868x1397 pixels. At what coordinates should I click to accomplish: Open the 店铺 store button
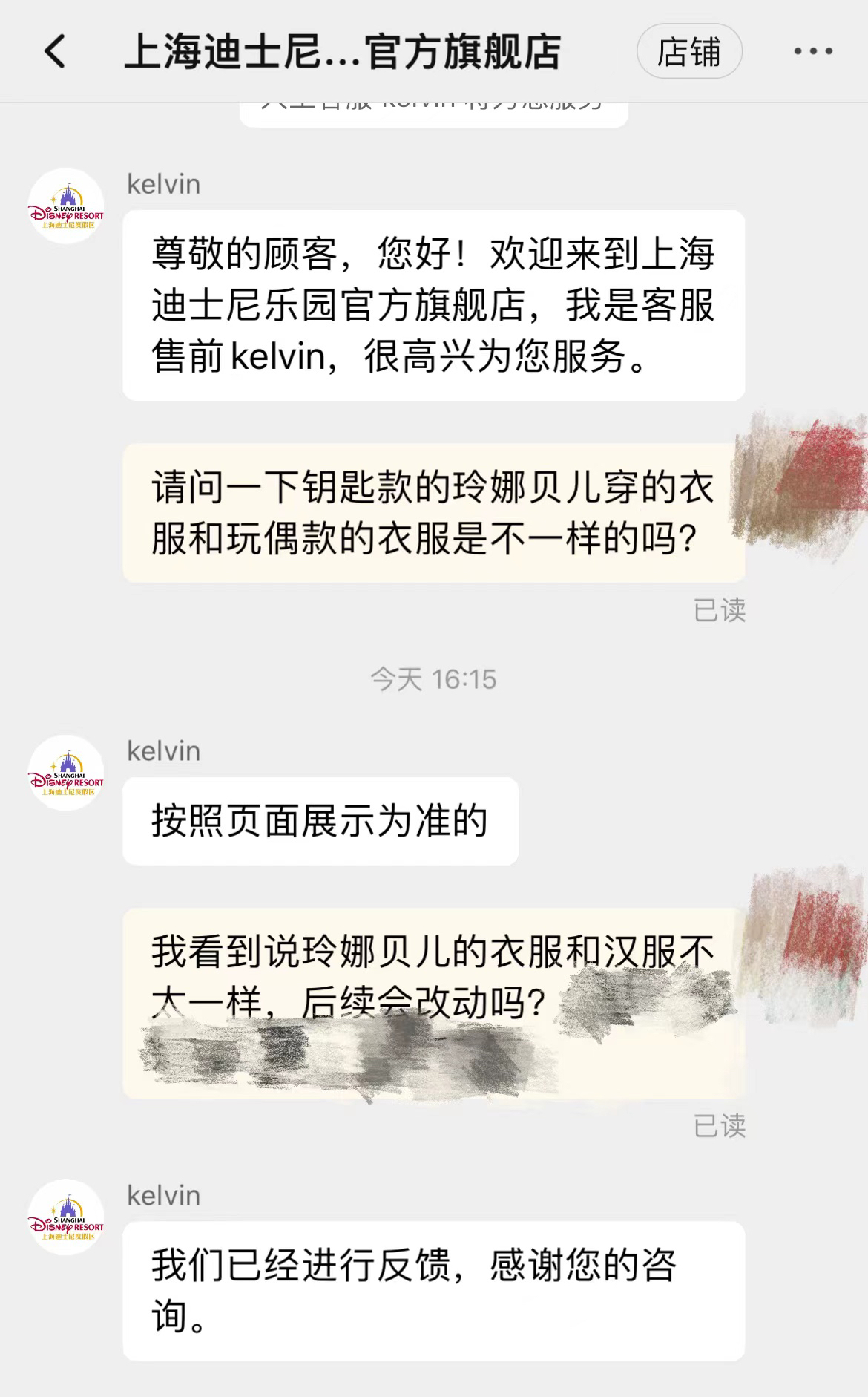tap(689, 52)
